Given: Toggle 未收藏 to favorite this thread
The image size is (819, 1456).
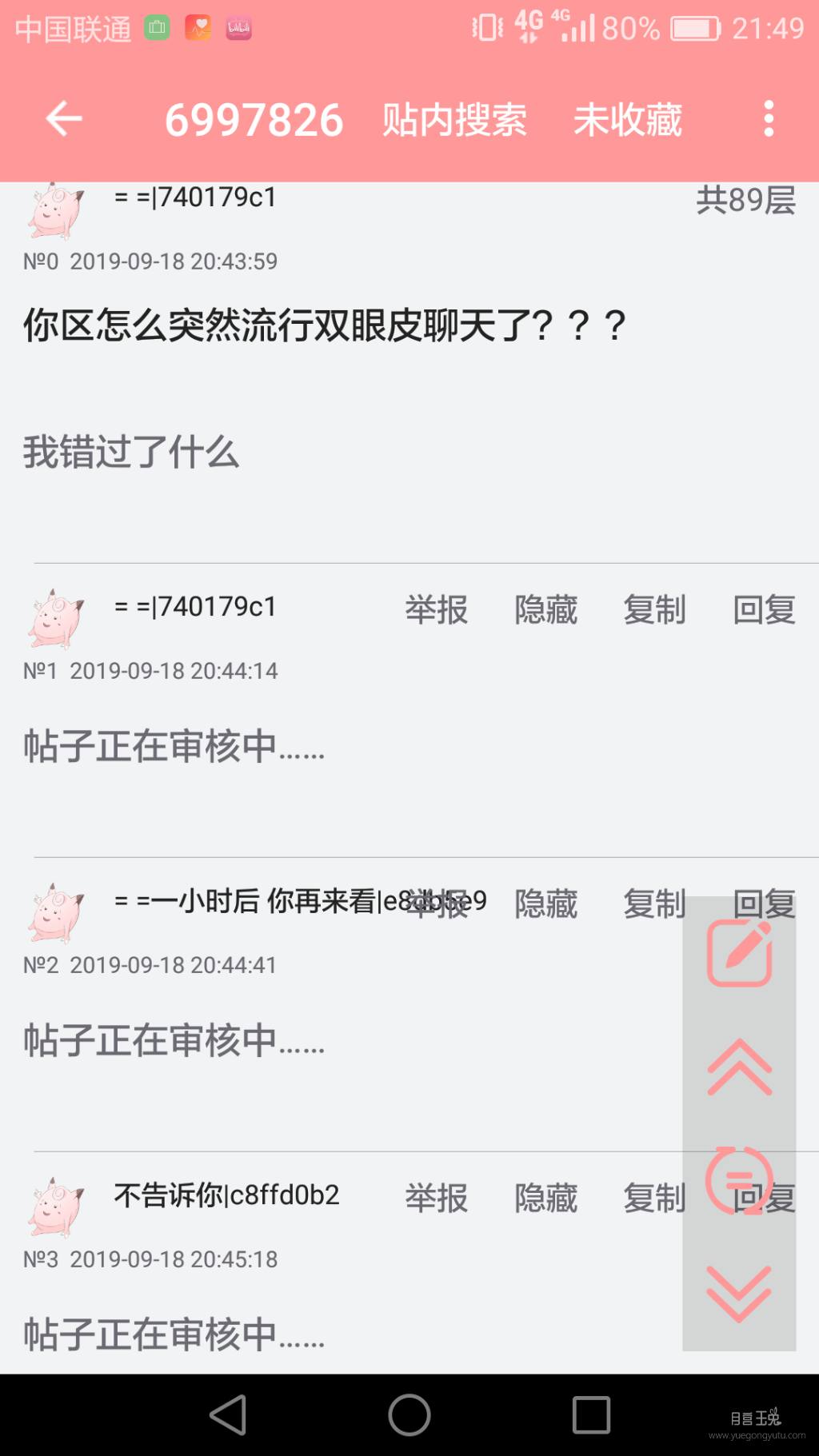Looking at the screenshot, I should coord(627,120).
